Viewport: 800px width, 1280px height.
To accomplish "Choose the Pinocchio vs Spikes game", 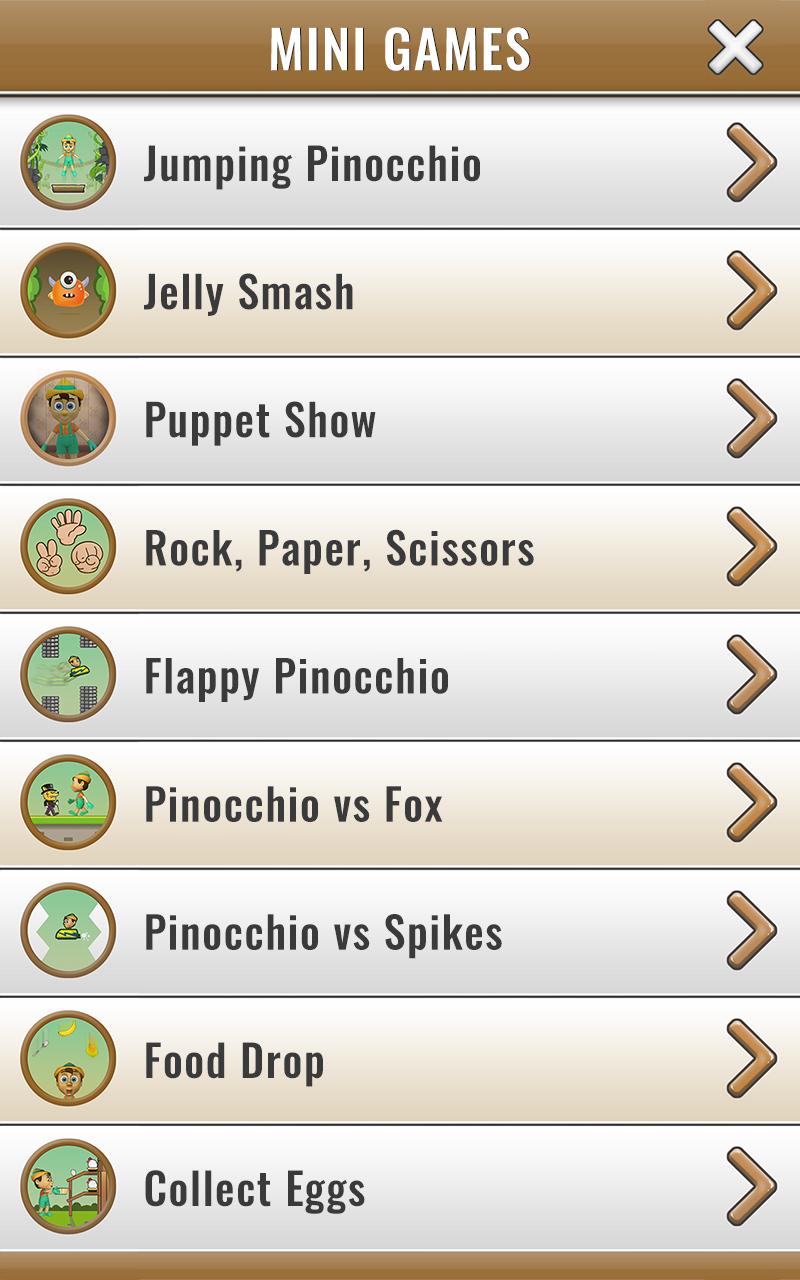I will (x=400, y=931).
